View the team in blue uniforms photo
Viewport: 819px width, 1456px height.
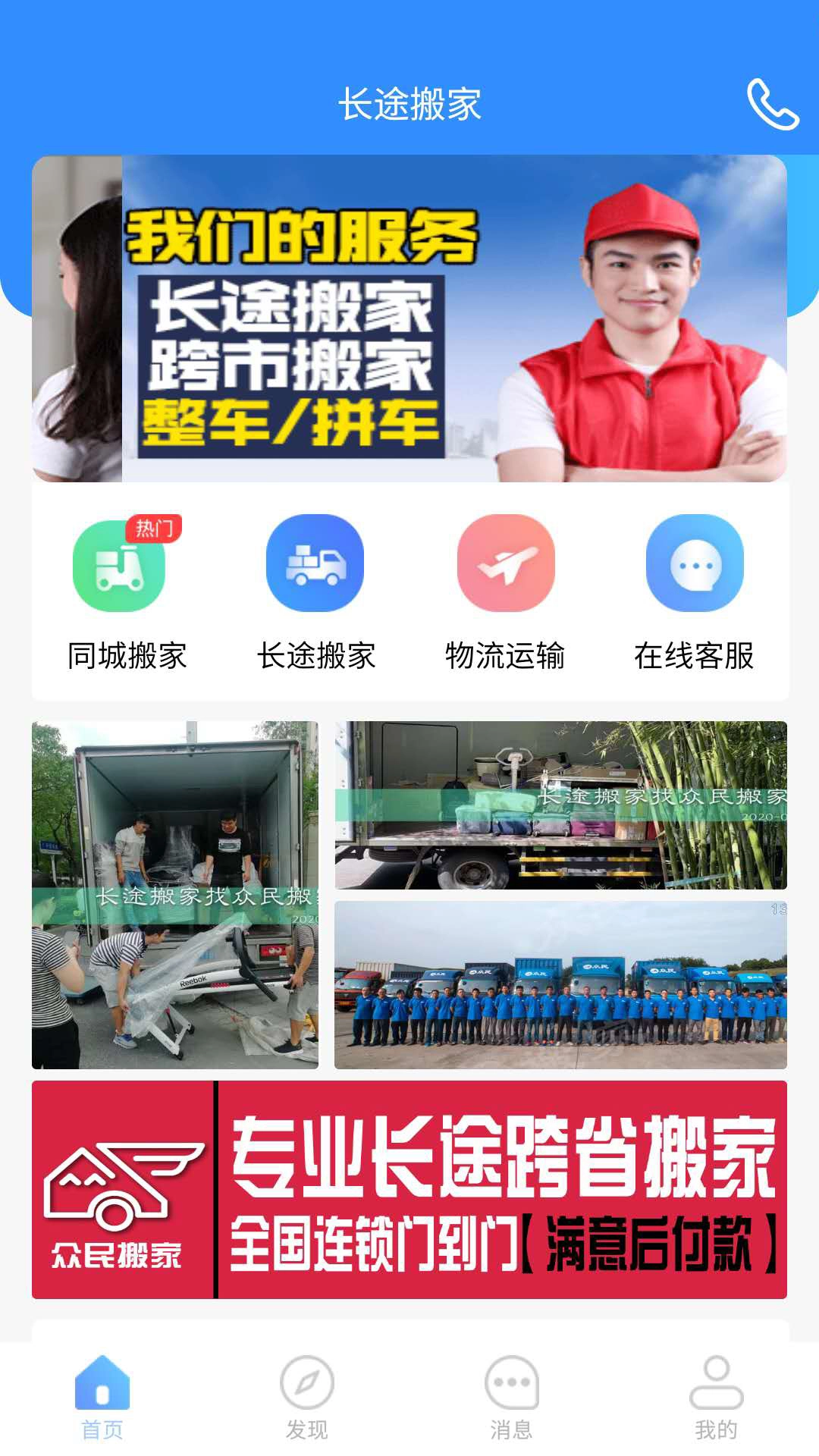pos(560,985)
